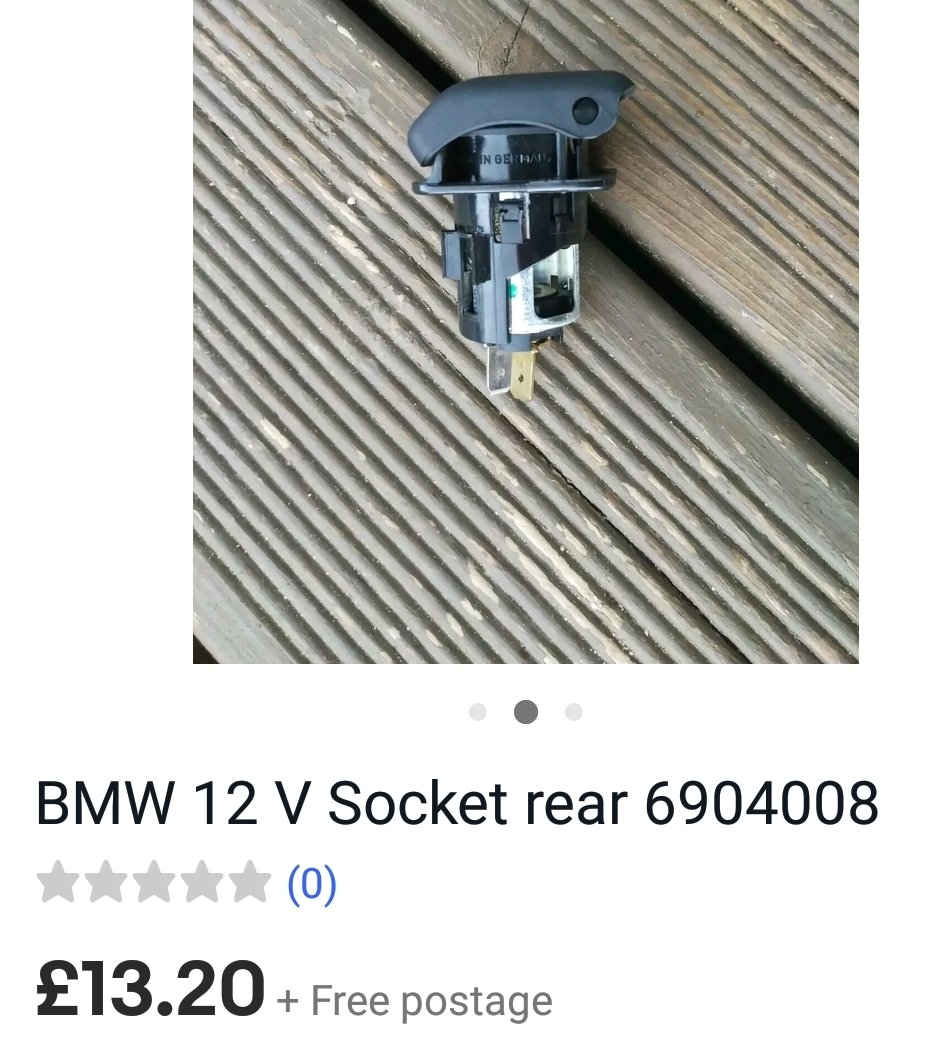The height and width of the screenshot is (1054, 932).
Task: Jump to the third image dot
Action: (x=574, y=712)
